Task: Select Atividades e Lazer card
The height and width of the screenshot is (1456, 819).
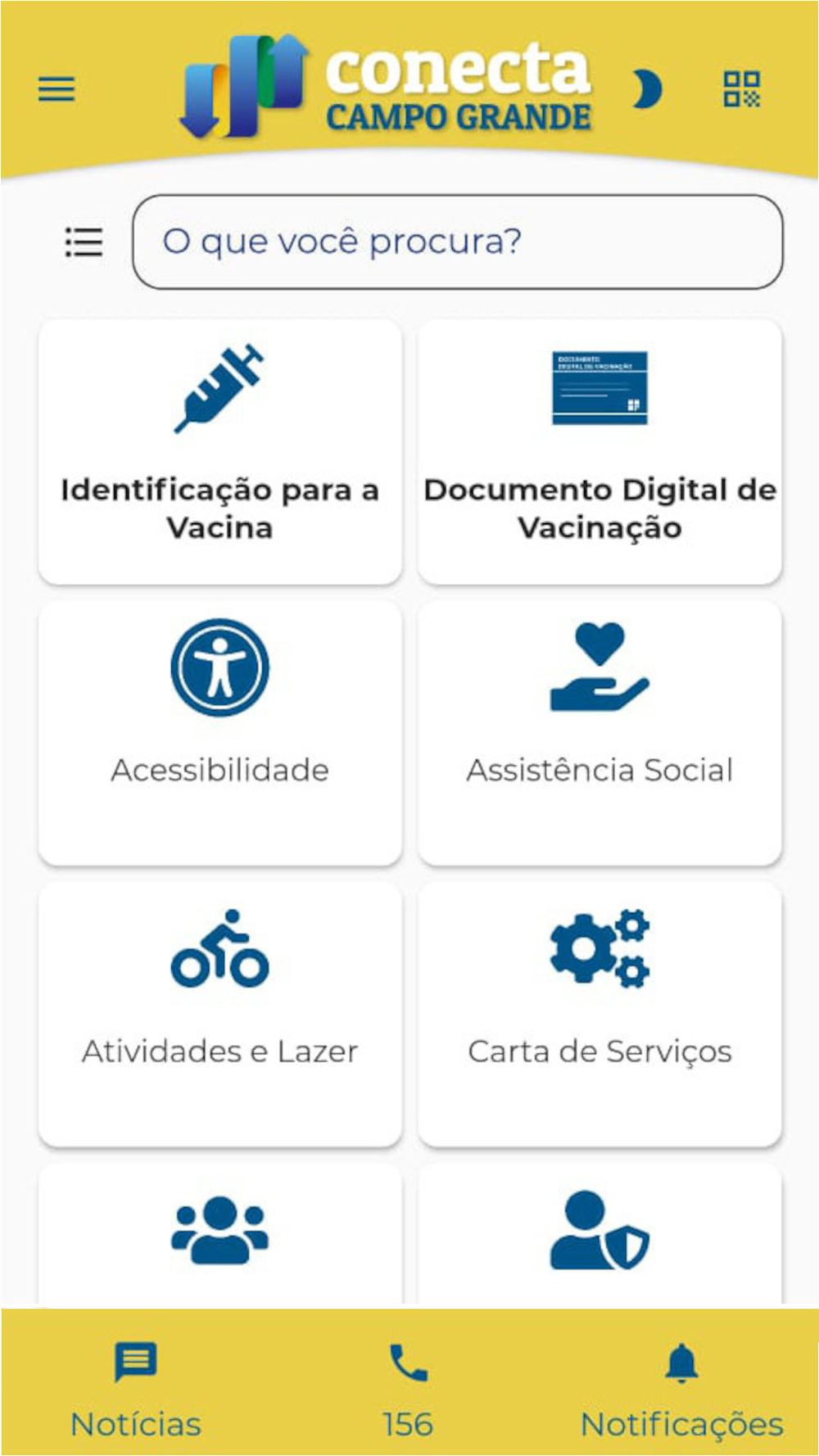Action: pyautogui.click(x=220, y=1014)
